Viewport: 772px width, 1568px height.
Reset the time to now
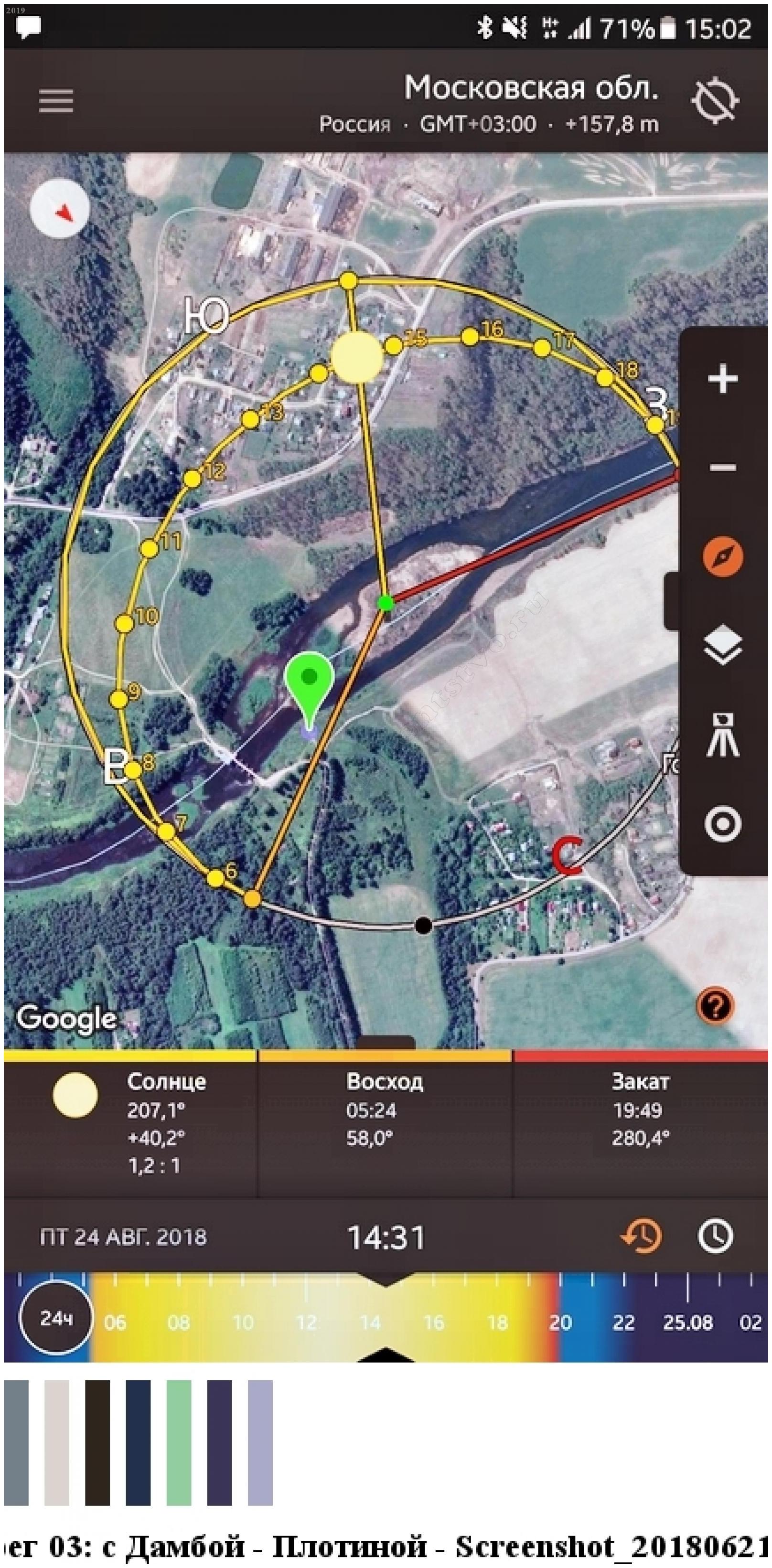[x=642, y=1236]
